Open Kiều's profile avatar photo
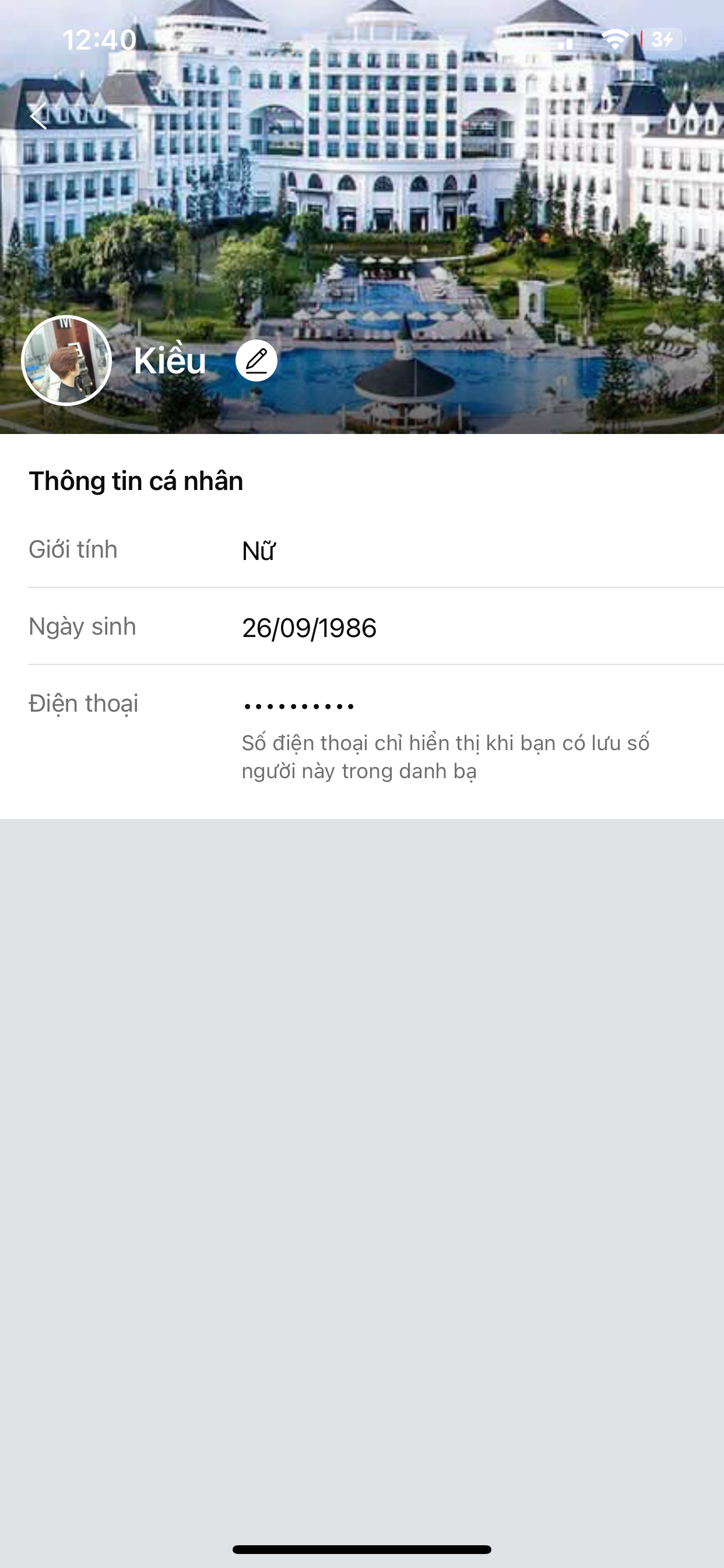The height and width of the screenshot is (1568, 724). click(x=66, y=360)
